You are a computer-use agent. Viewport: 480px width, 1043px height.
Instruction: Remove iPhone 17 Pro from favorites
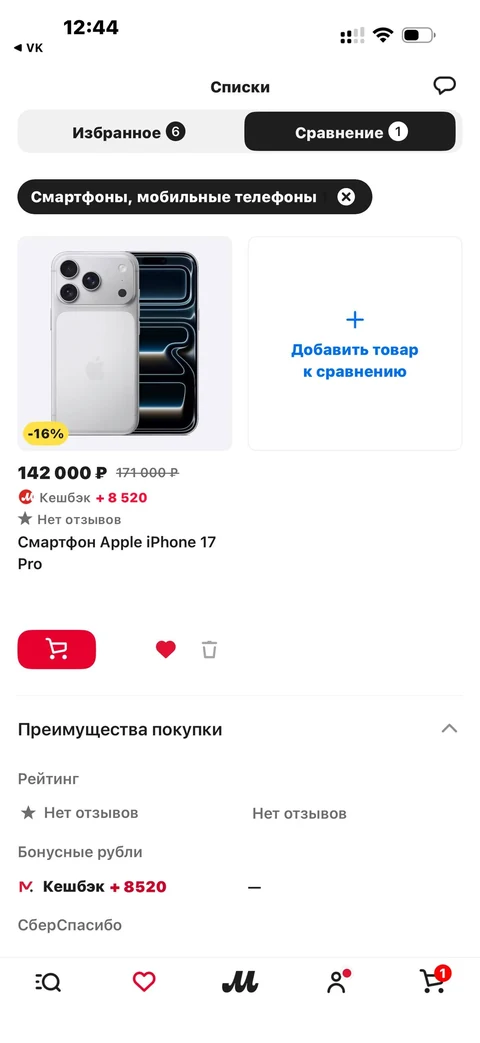click(x=166, y=649)
